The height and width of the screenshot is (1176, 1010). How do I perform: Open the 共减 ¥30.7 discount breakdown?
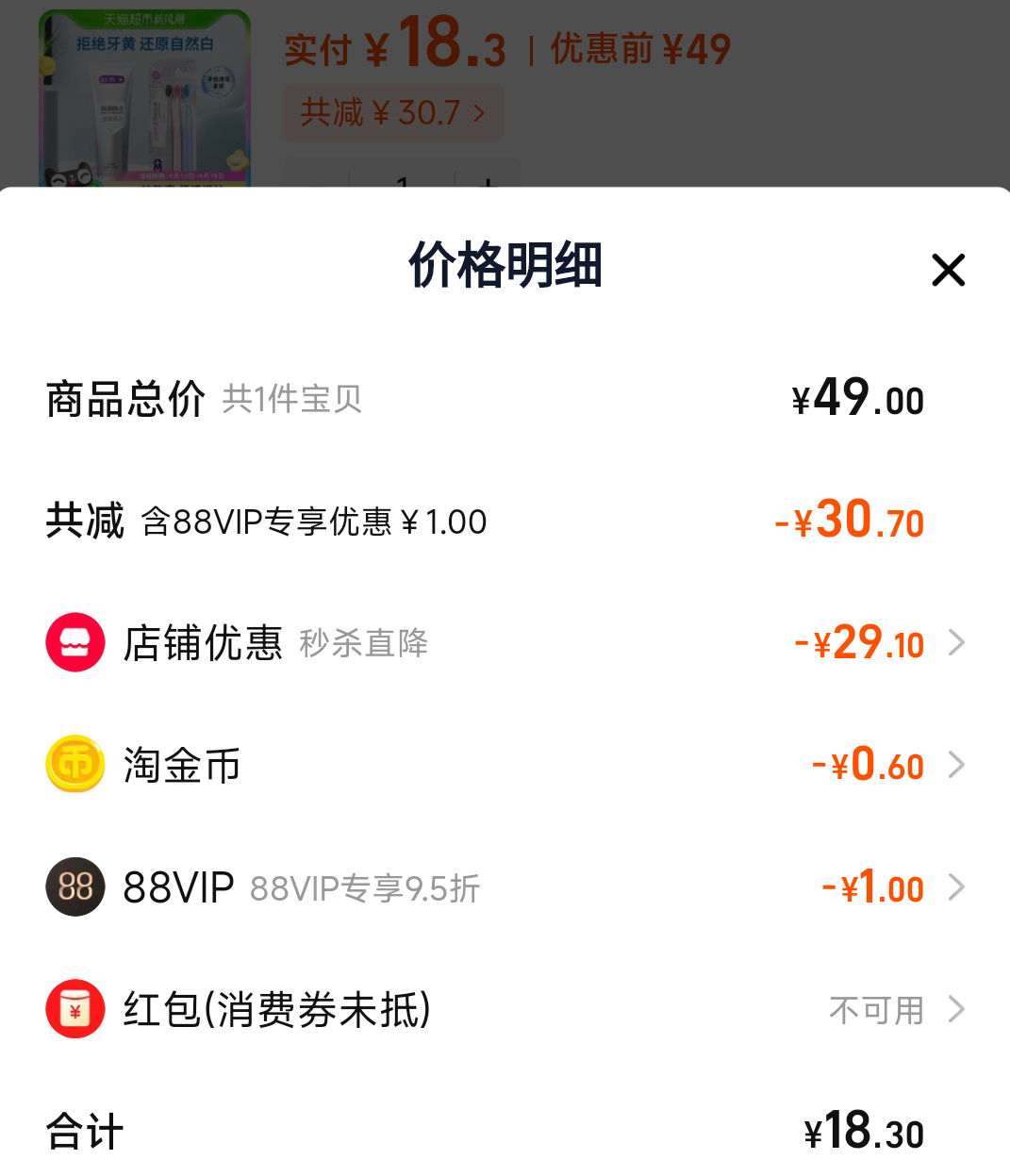pyautogui.click(x=392, y=111)
